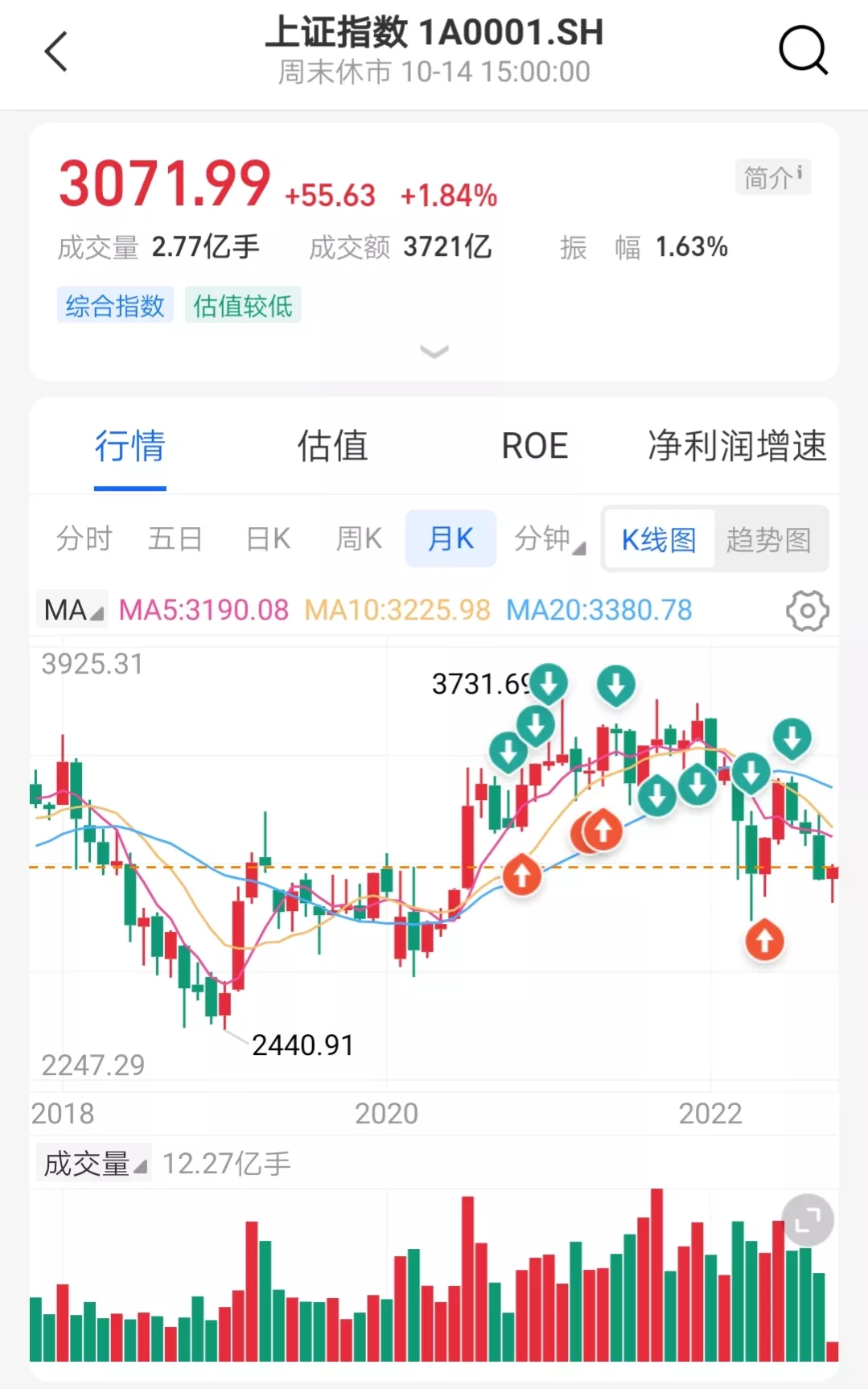The width and height of the screenshot is (868, 1389).
Task: Select the 月K monthly candlestick view
Action: (450, 538)
